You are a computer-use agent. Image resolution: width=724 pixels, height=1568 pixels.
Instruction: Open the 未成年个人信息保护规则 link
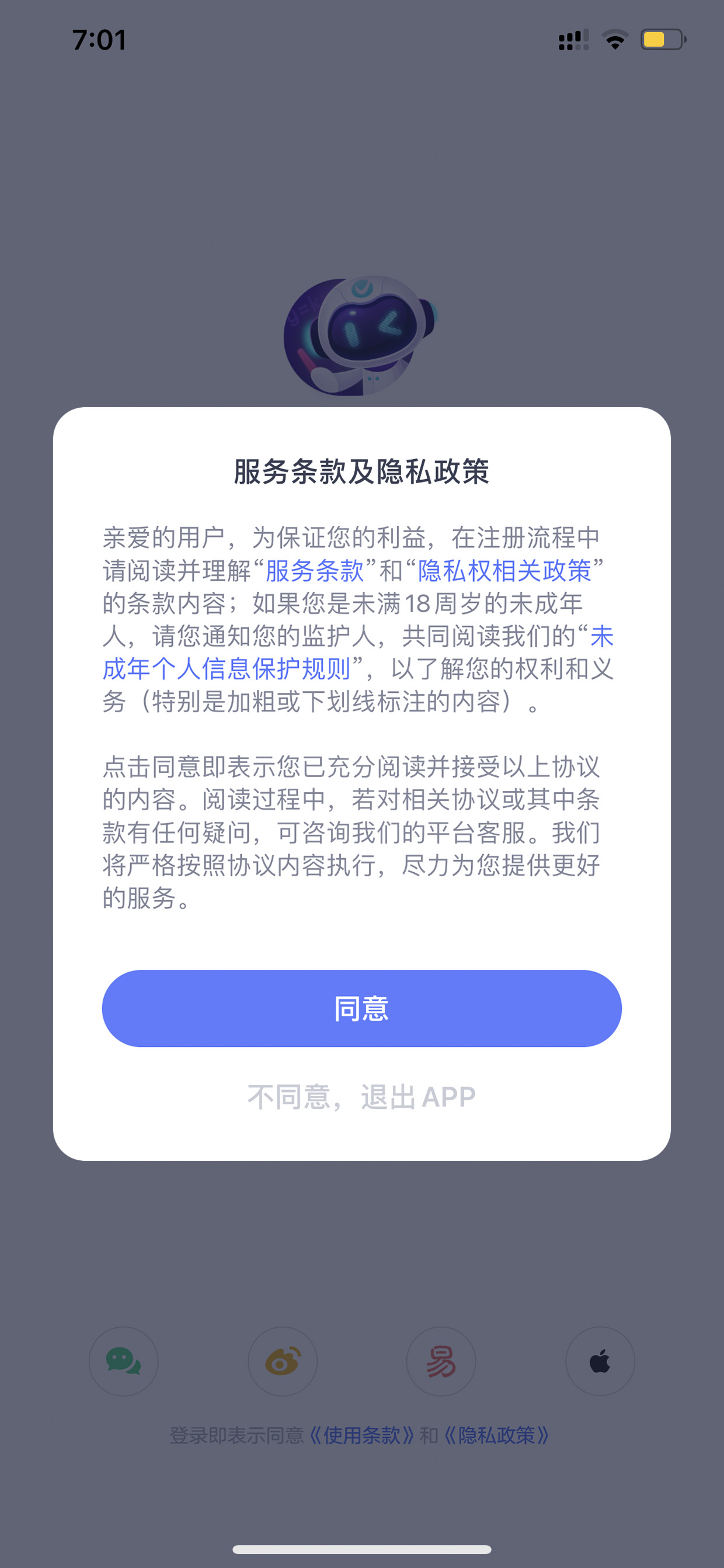227,668
